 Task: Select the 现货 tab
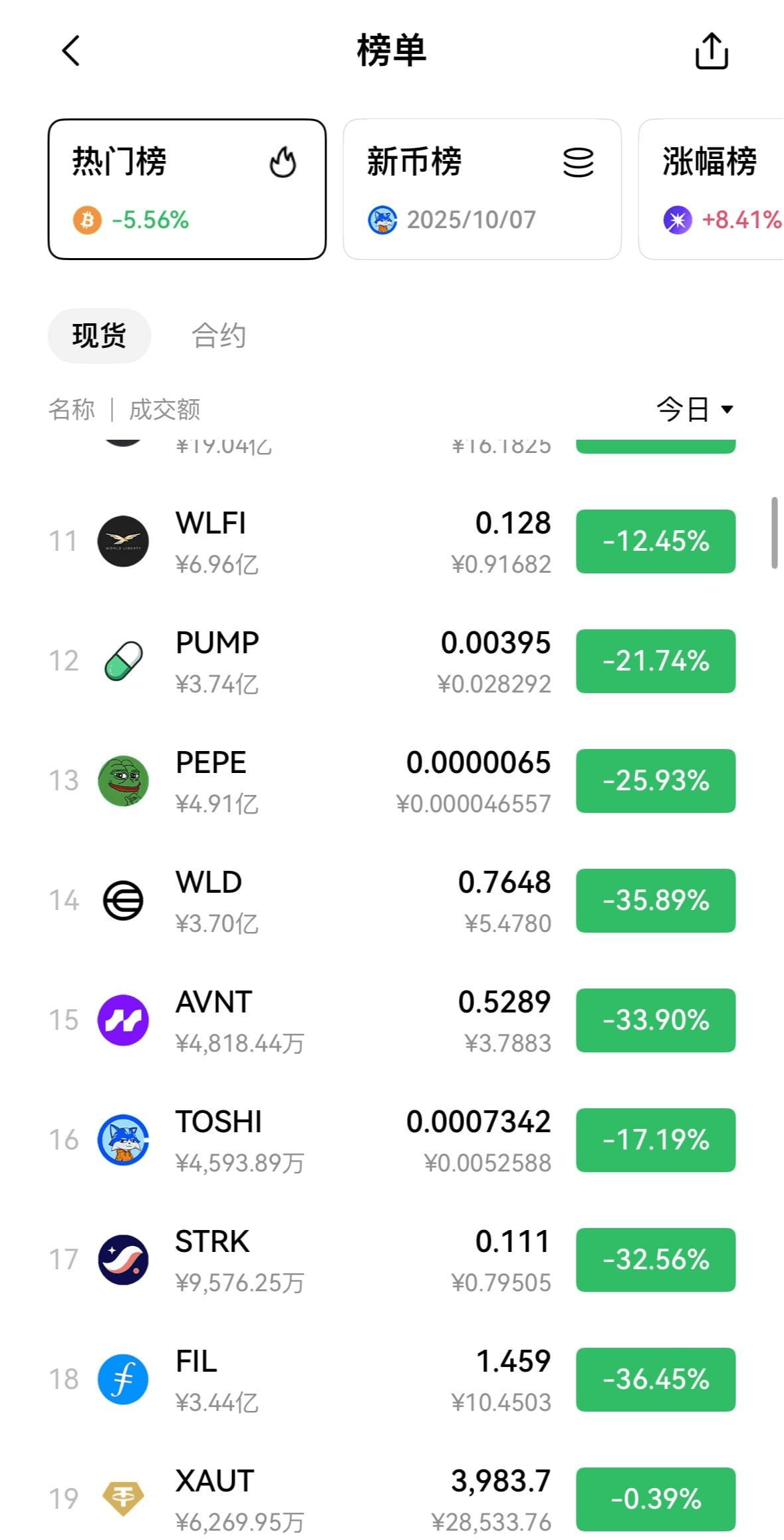99,335
